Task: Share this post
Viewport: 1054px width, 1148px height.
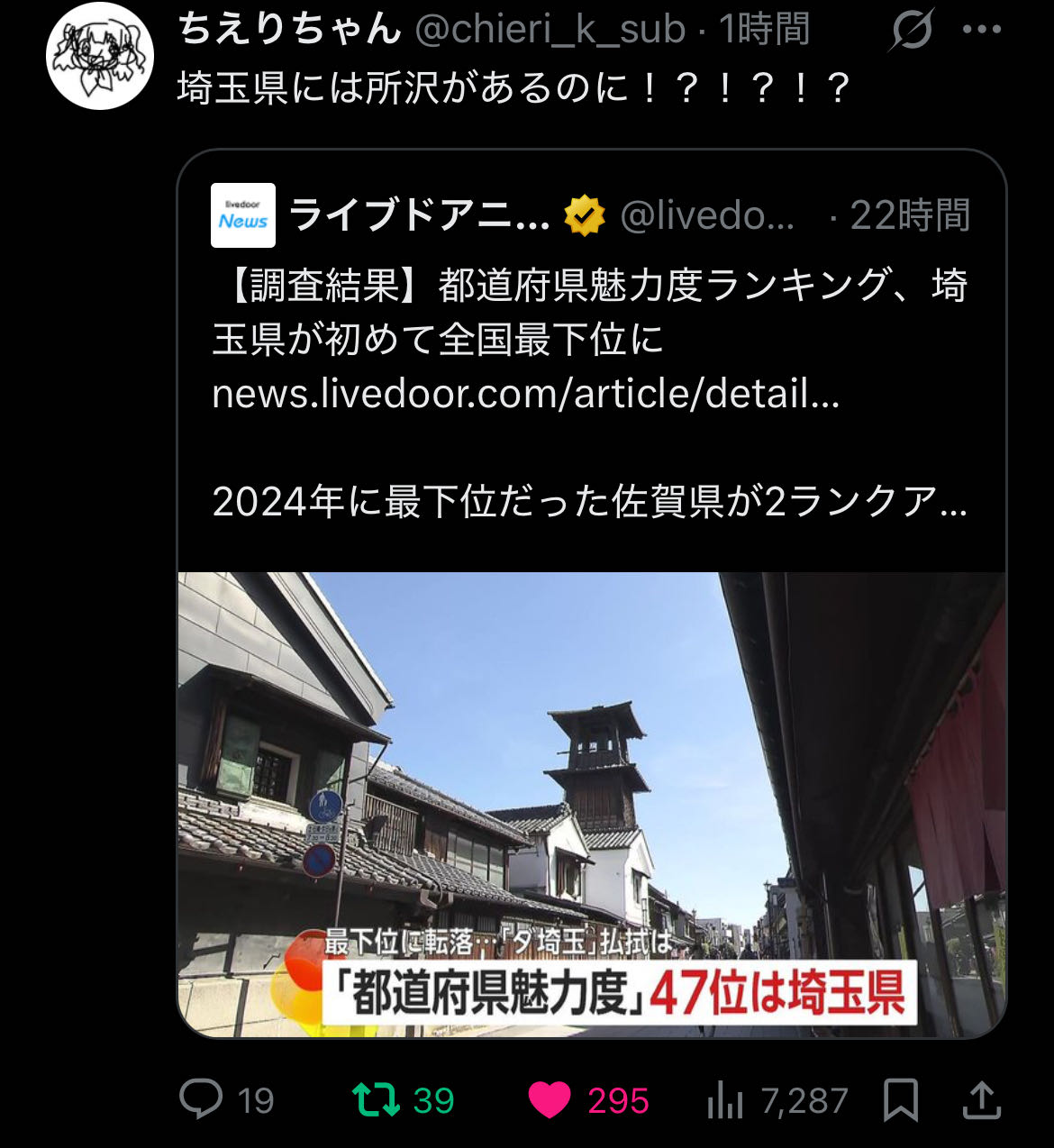Action: click(x=982, y=1100)
